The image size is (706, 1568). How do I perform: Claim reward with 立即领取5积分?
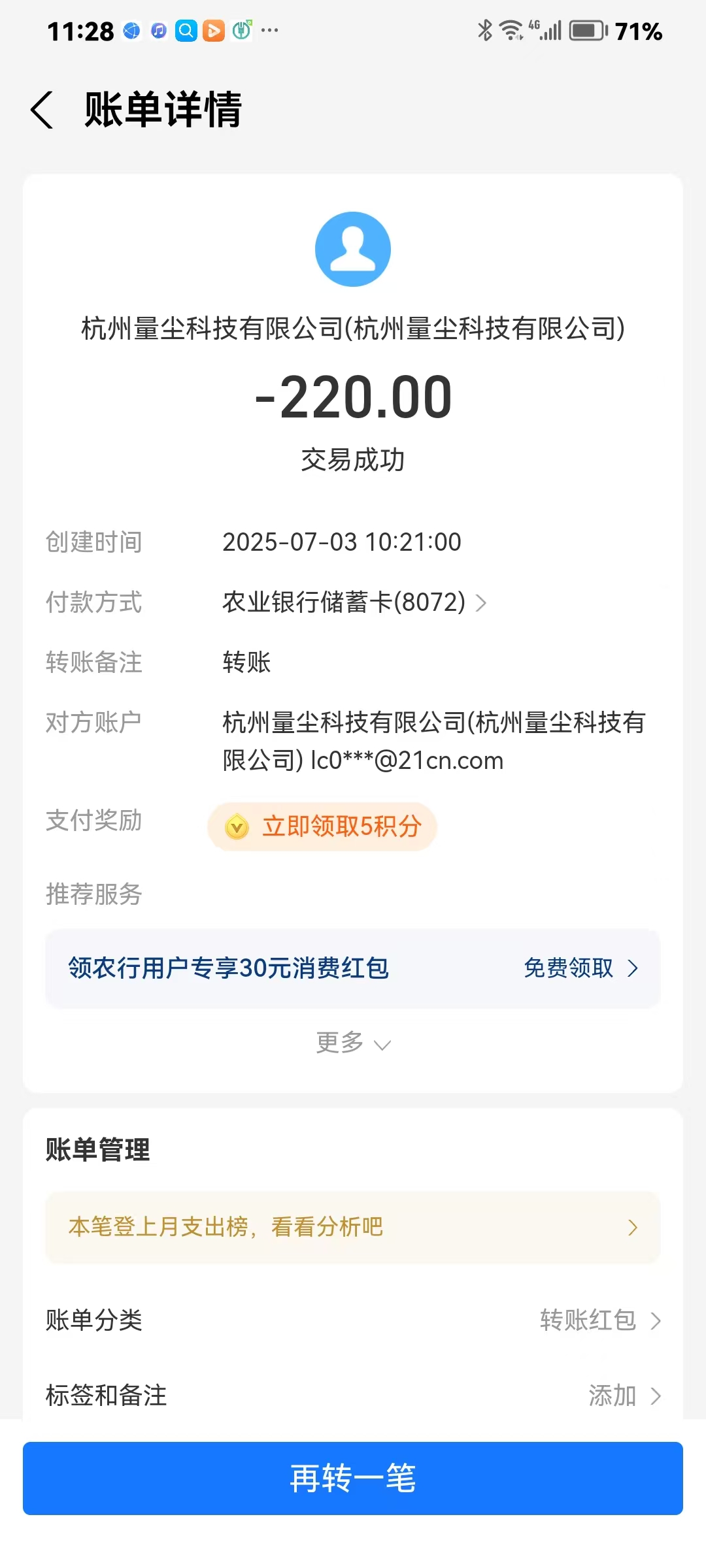322,826
